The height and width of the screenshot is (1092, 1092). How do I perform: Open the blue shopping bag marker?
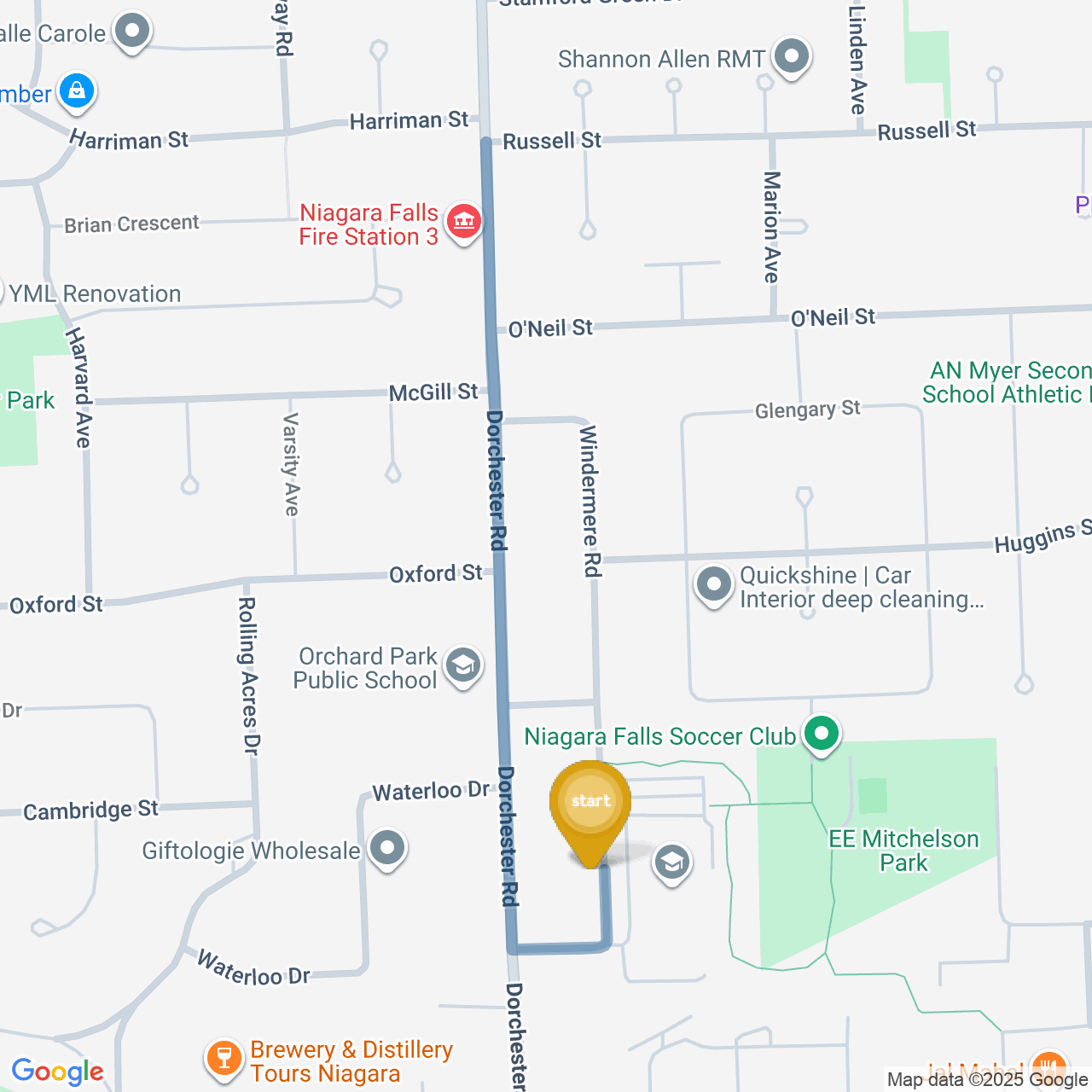[x=77, y=90]
